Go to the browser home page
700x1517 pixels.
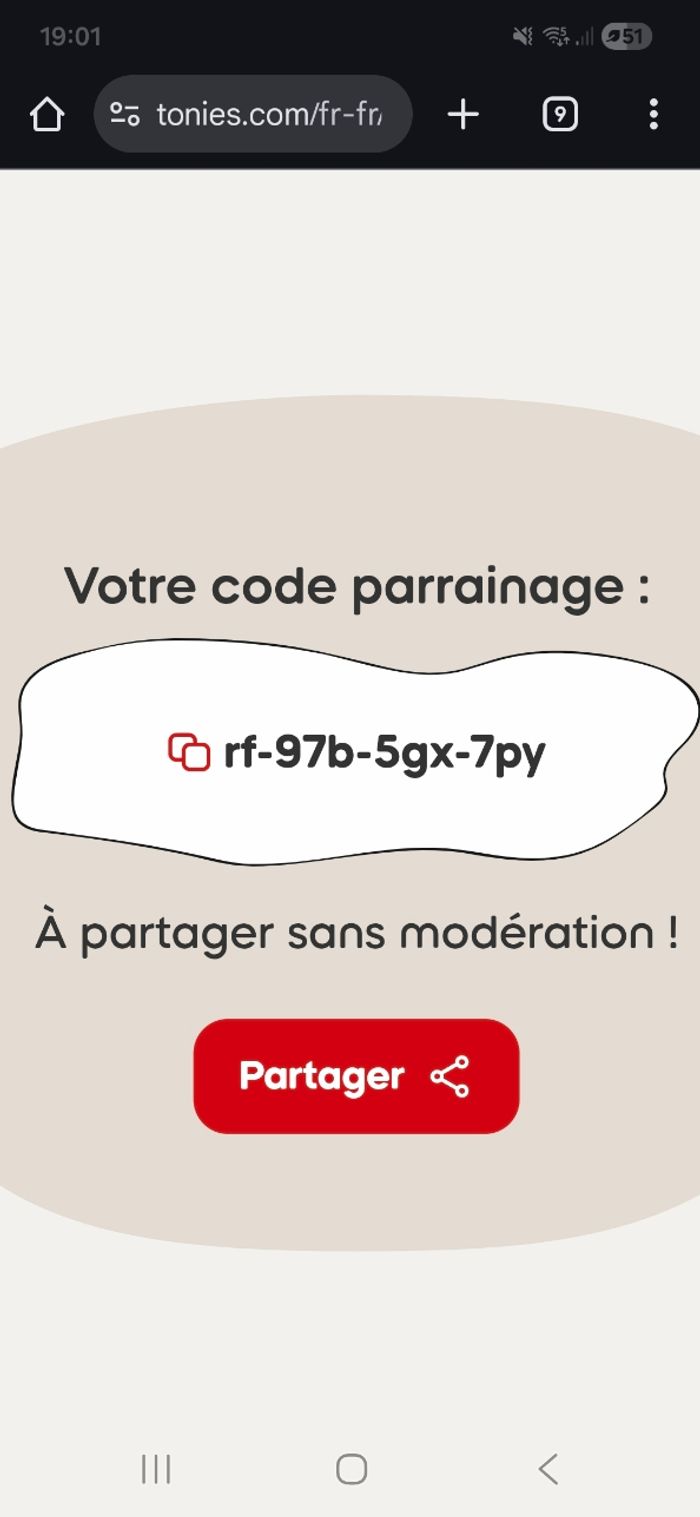pyautogui.click(x=47, y=115)
